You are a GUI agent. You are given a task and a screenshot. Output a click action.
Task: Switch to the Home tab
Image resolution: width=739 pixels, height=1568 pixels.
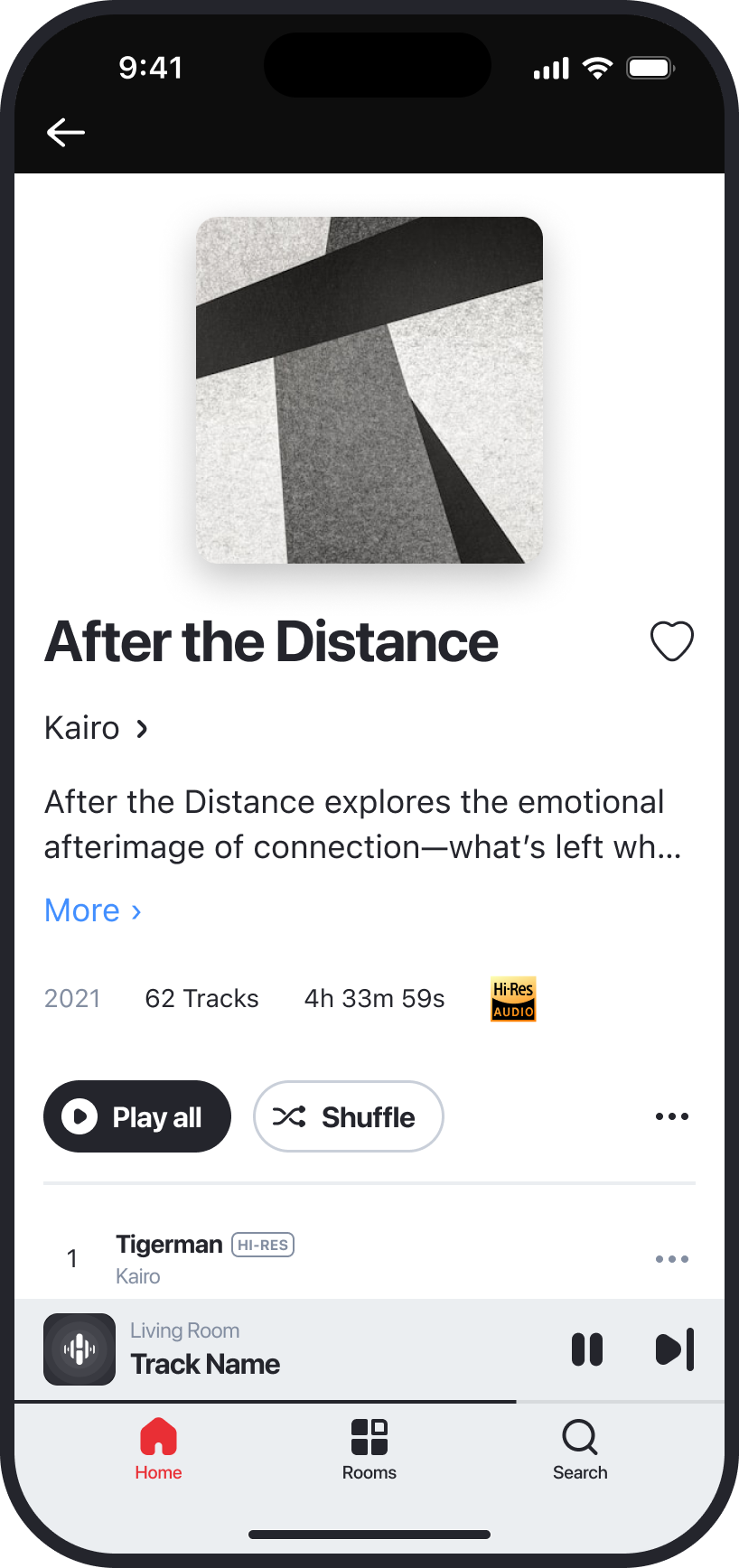[x=158, y=1449]
